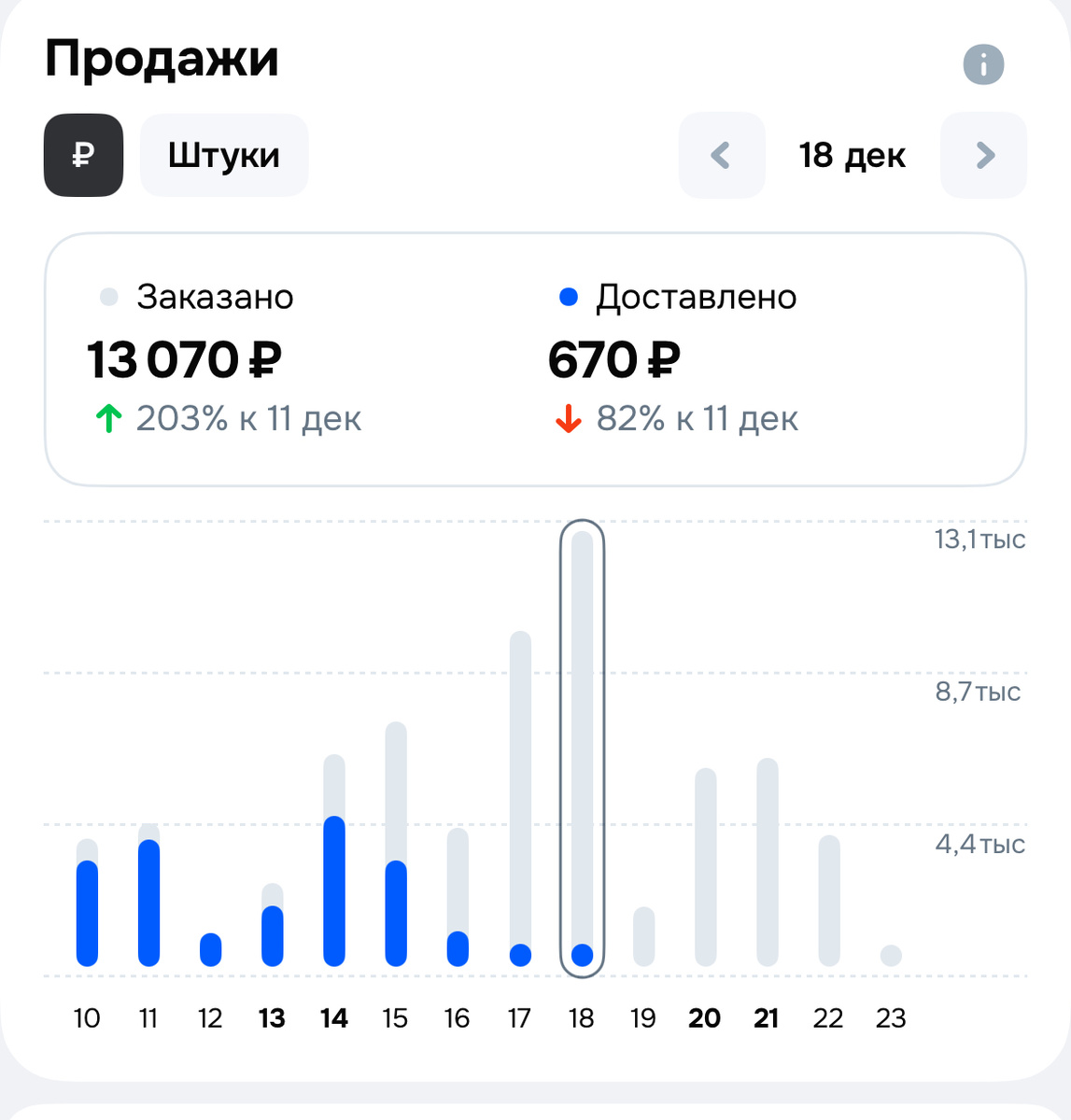Open the 18 дек date selector
Screen dimensions: 1071x1120
pyautogui.click(x=852, y=155)
